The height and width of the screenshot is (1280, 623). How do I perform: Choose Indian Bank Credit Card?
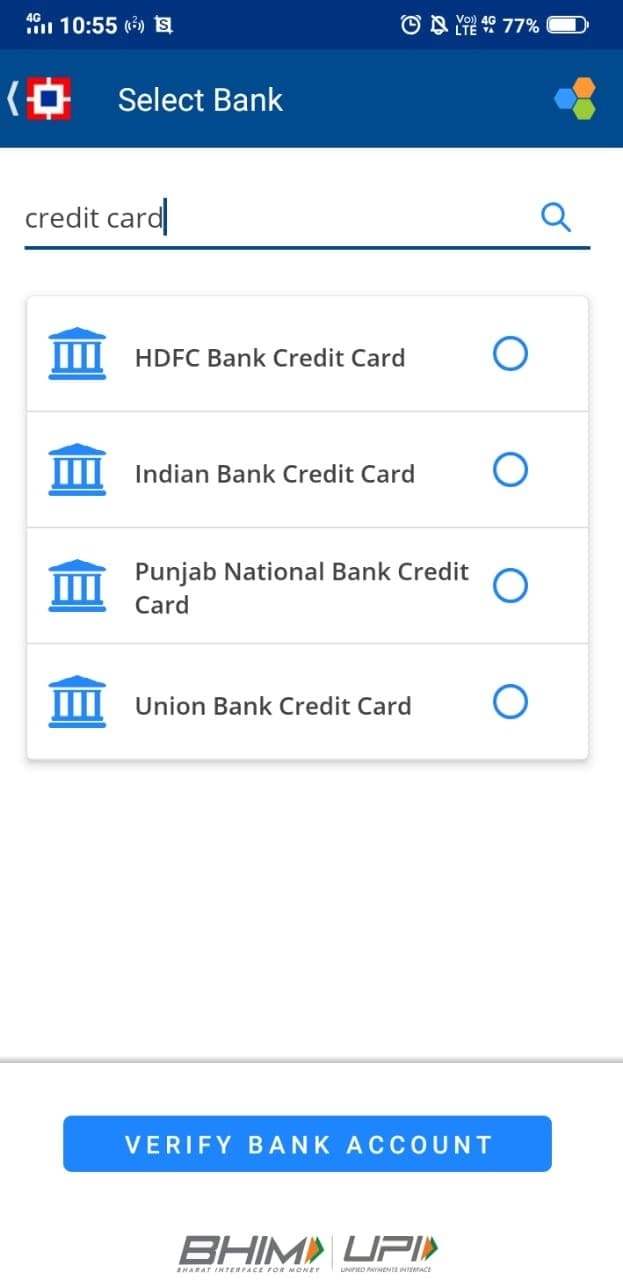pos(510,470)
